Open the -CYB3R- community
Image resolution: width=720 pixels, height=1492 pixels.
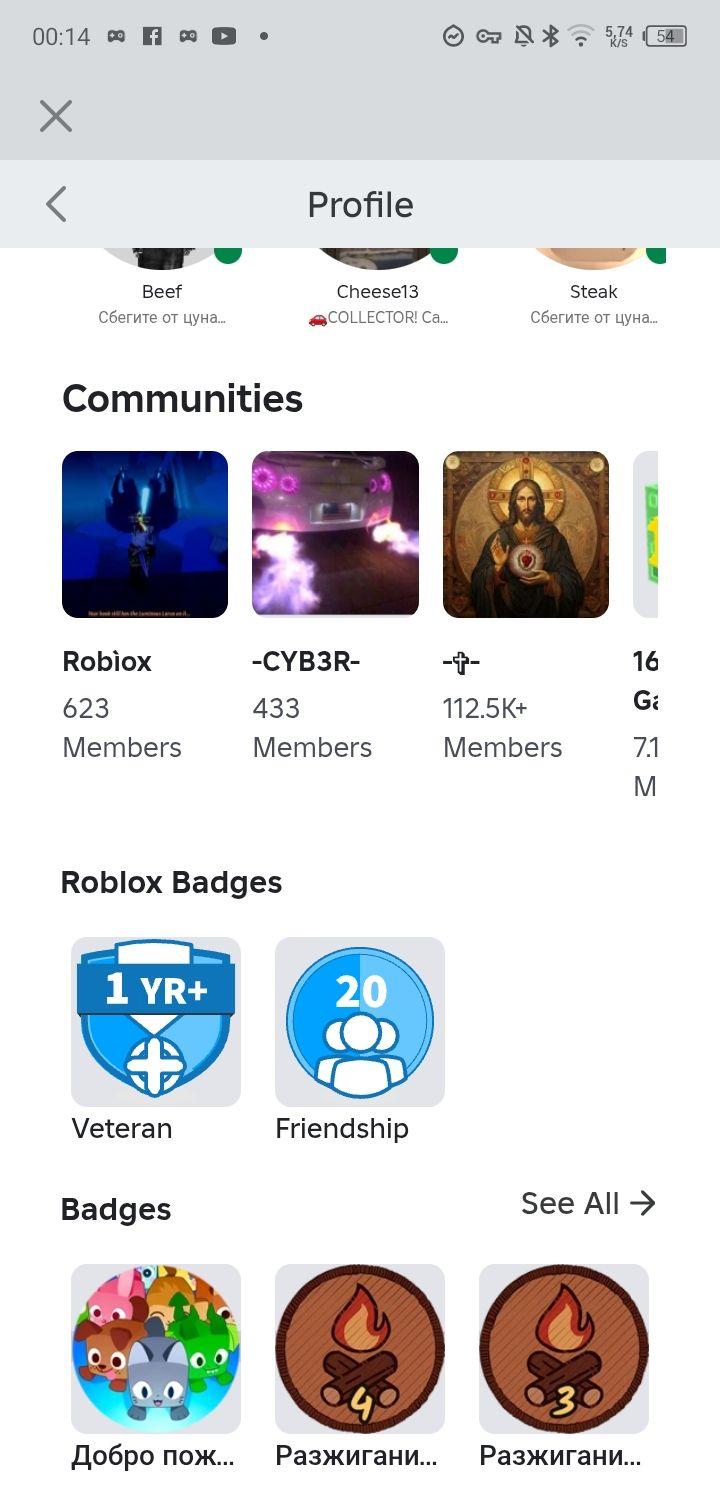[x=335, y=534]
